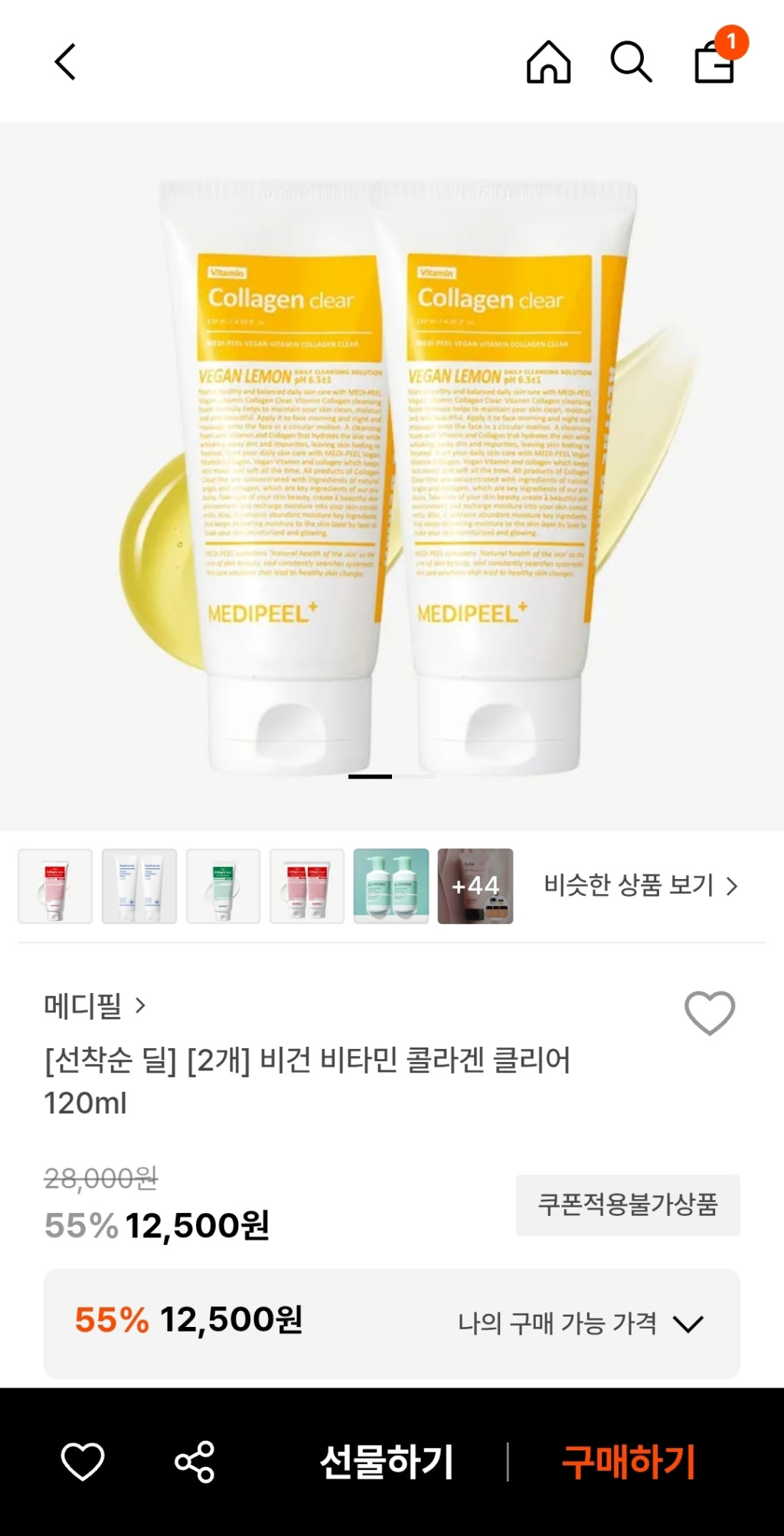Image resolution: width=784 pixels, height=1536 pixels.
Task: Select 선물하기 to send as gift
Action: pos(387,1461)
